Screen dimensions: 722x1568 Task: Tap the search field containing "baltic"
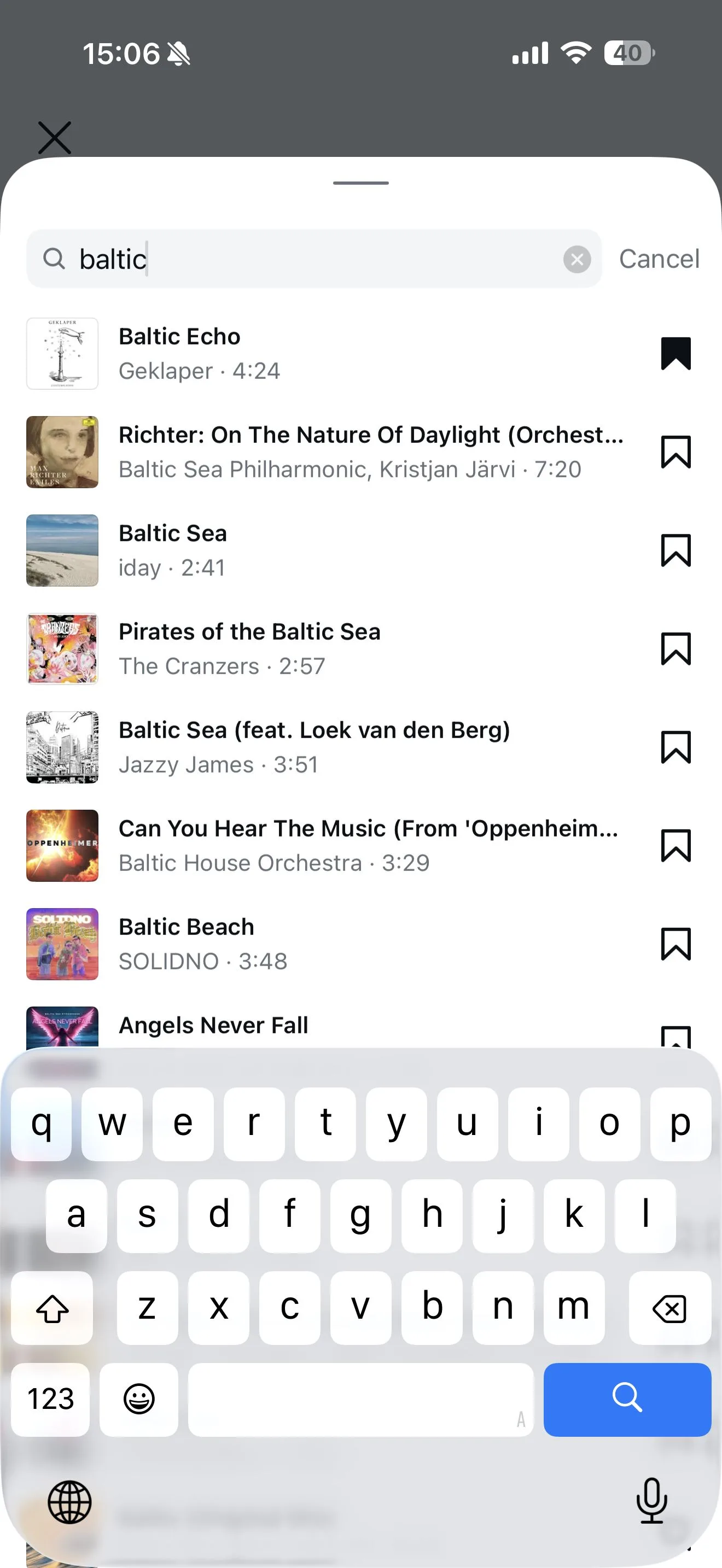pyautogui.click(x=314, y=259)
